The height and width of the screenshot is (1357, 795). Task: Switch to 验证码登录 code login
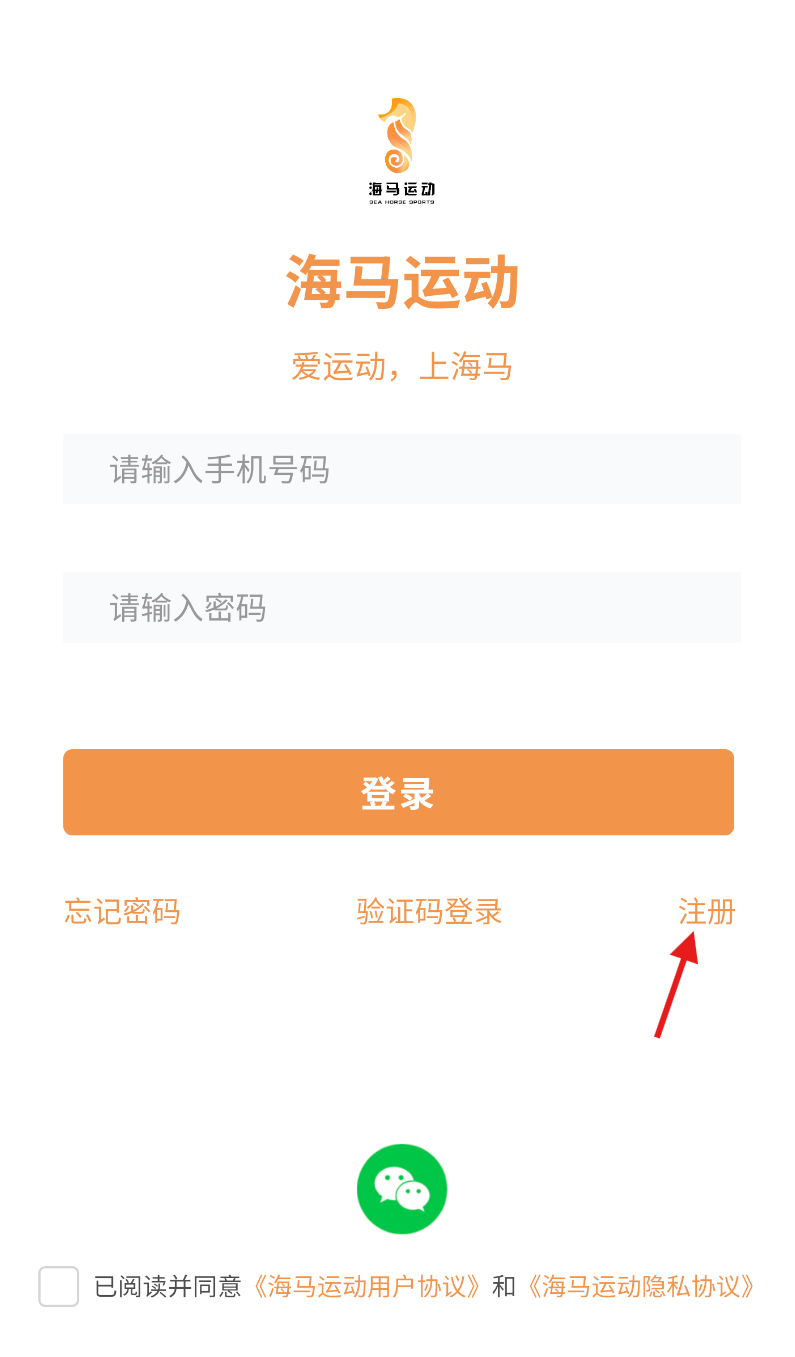429,911
